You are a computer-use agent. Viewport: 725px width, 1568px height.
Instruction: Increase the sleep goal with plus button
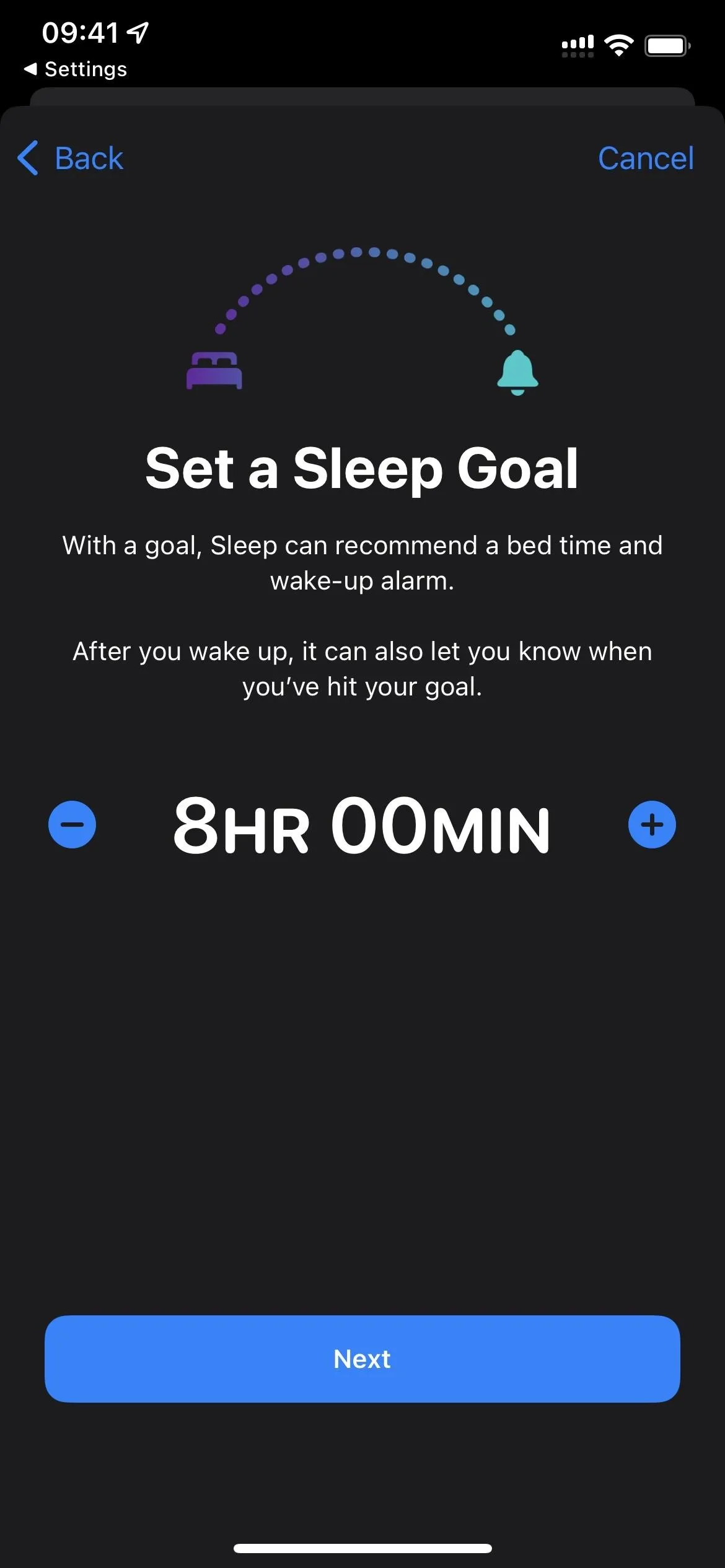pos(652,824)
